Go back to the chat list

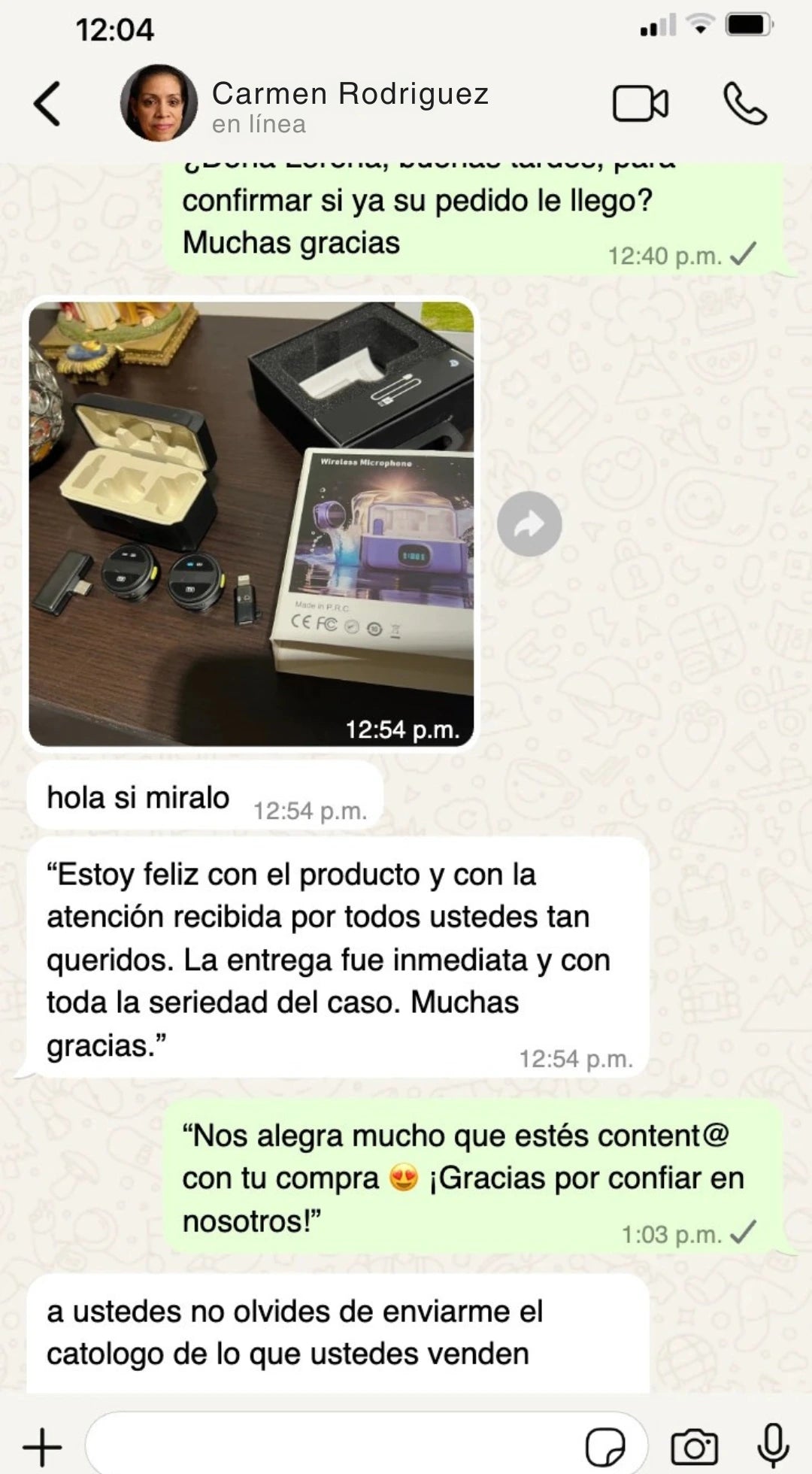[47, 104]
